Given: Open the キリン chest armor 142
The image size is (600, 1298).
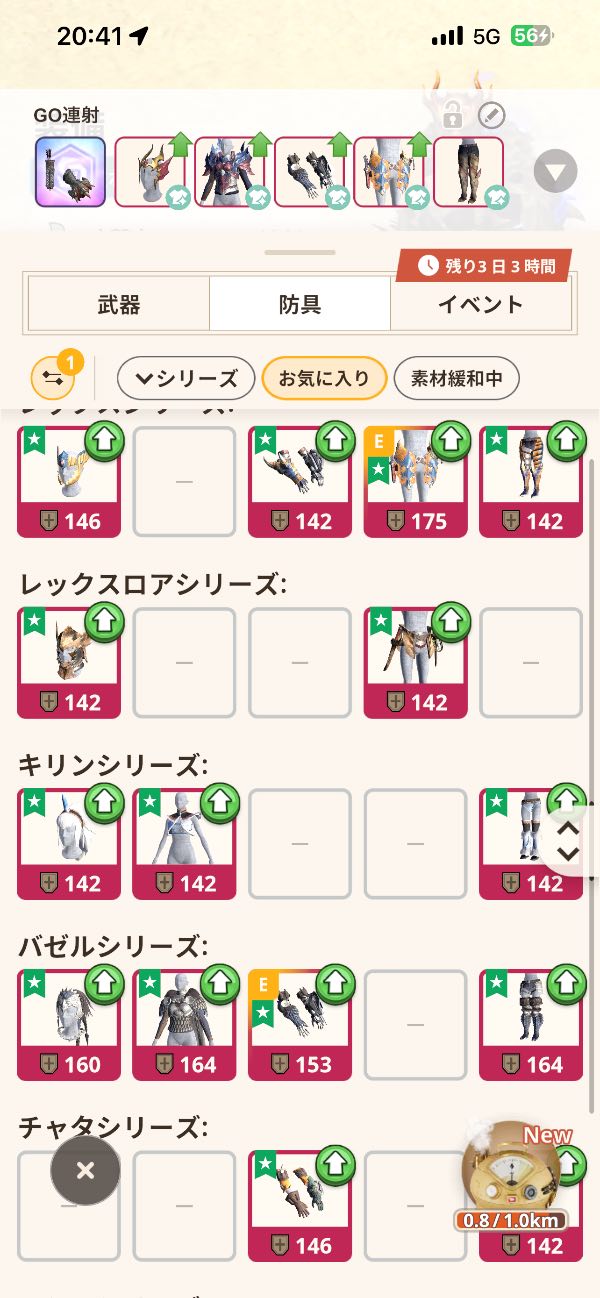Looking at the screenshot, I should coord(184,843).
